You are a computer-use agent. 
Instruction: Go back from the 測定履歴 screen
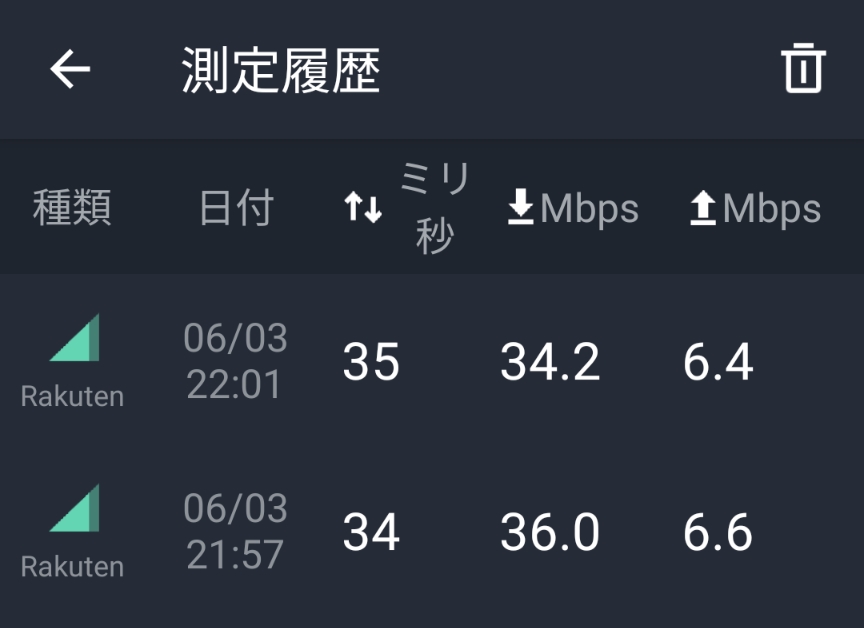point(70,70)
